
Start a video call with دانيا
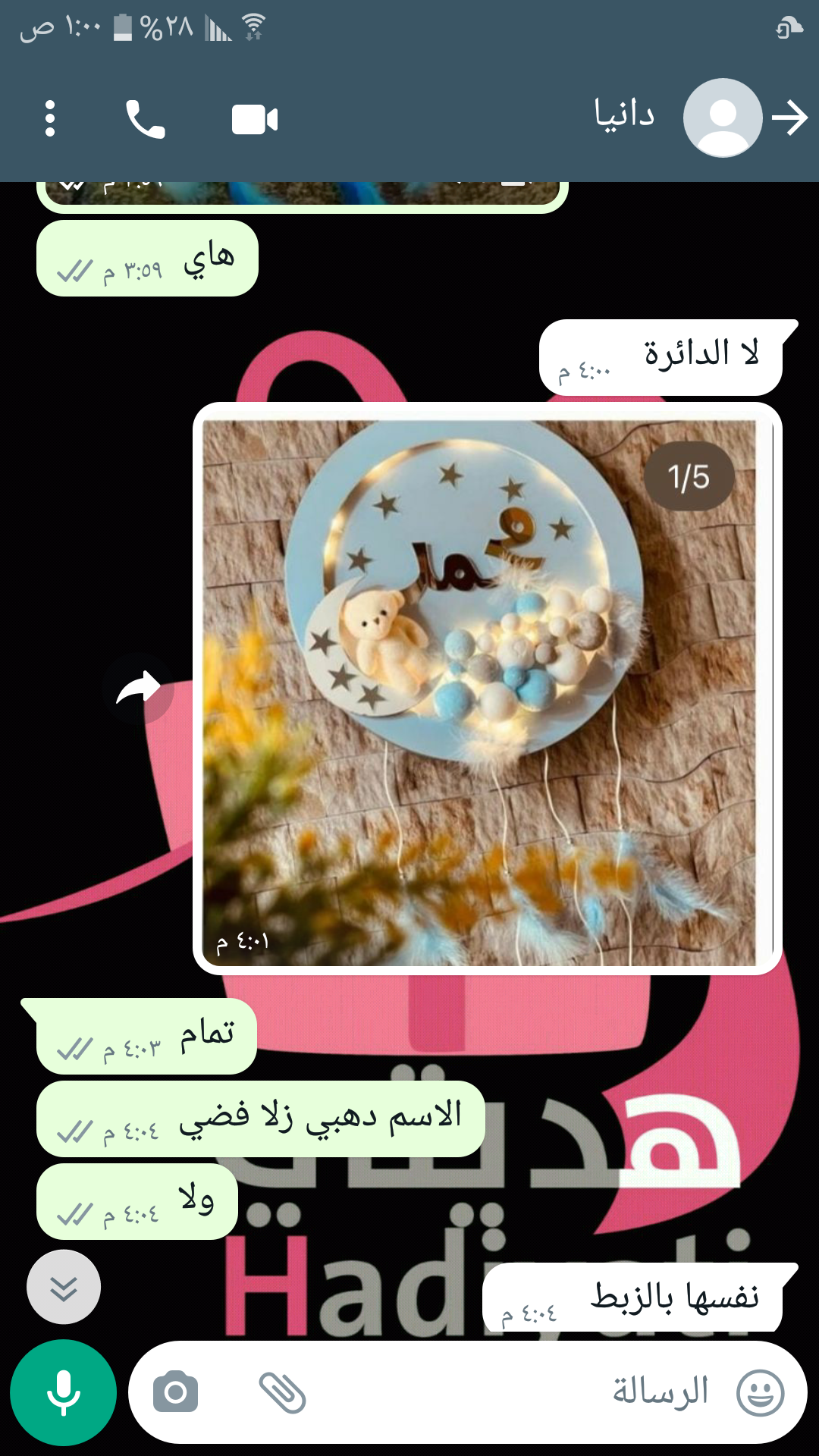(255, 120)
